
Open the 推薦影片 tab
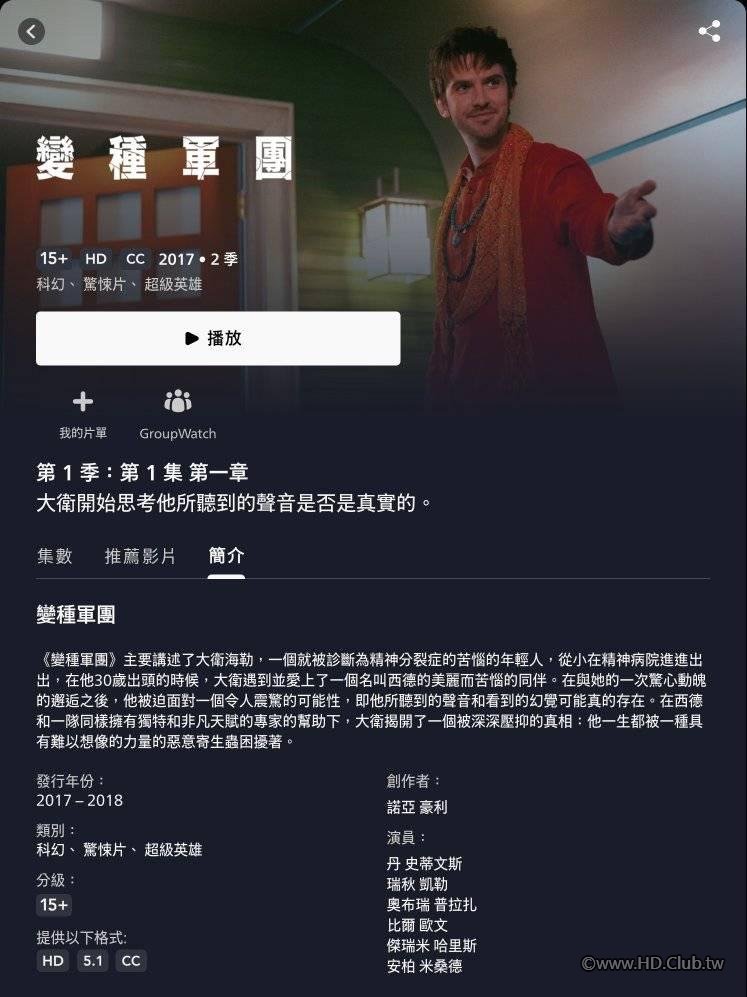click(140, 556)
